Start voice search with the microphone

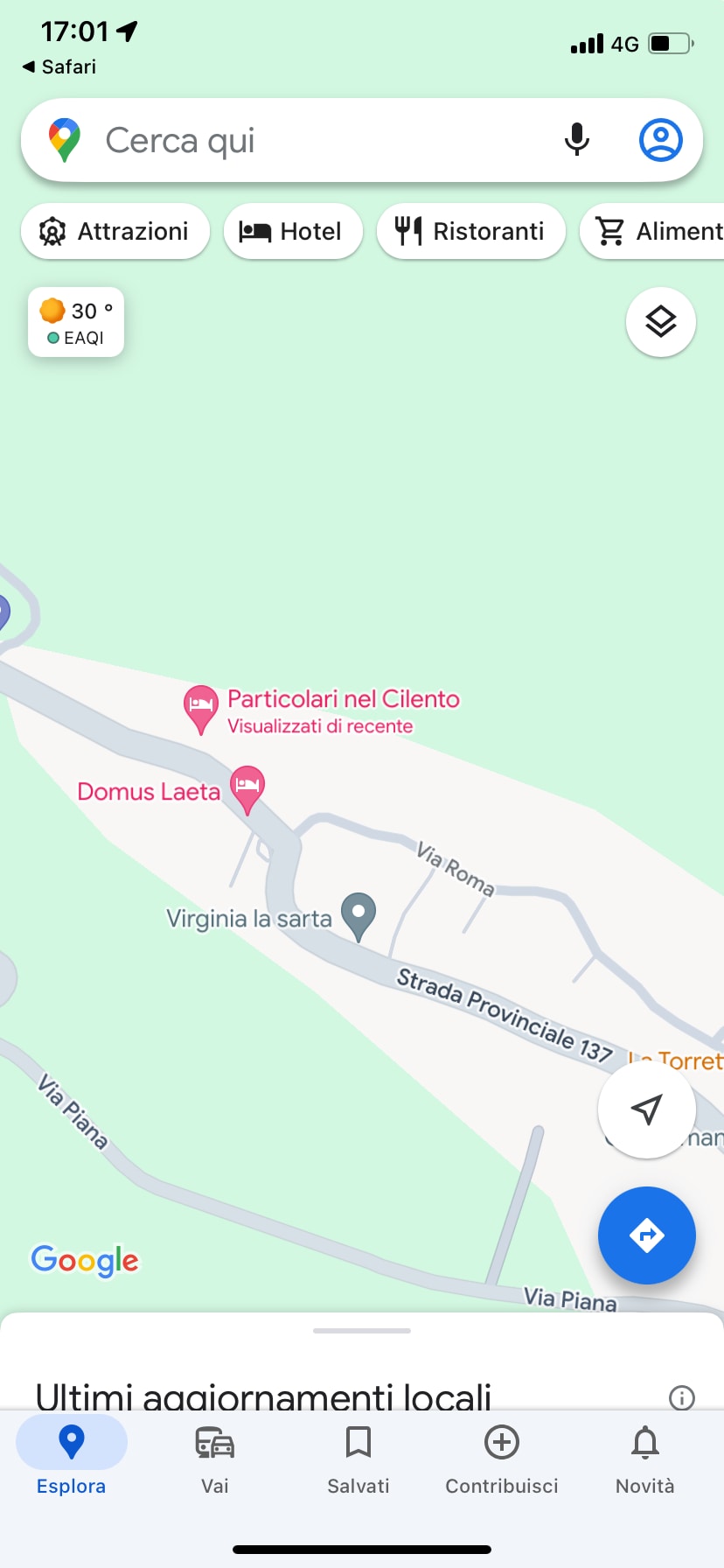(x=576, y=140)
